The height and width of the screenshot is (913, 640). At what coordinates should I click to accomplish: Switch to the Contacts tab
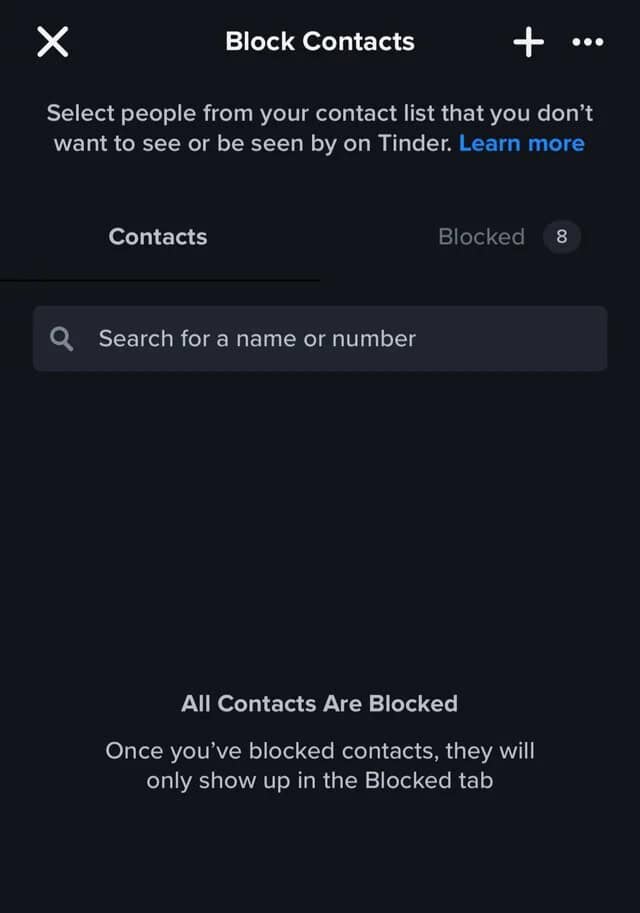[158, 237]
